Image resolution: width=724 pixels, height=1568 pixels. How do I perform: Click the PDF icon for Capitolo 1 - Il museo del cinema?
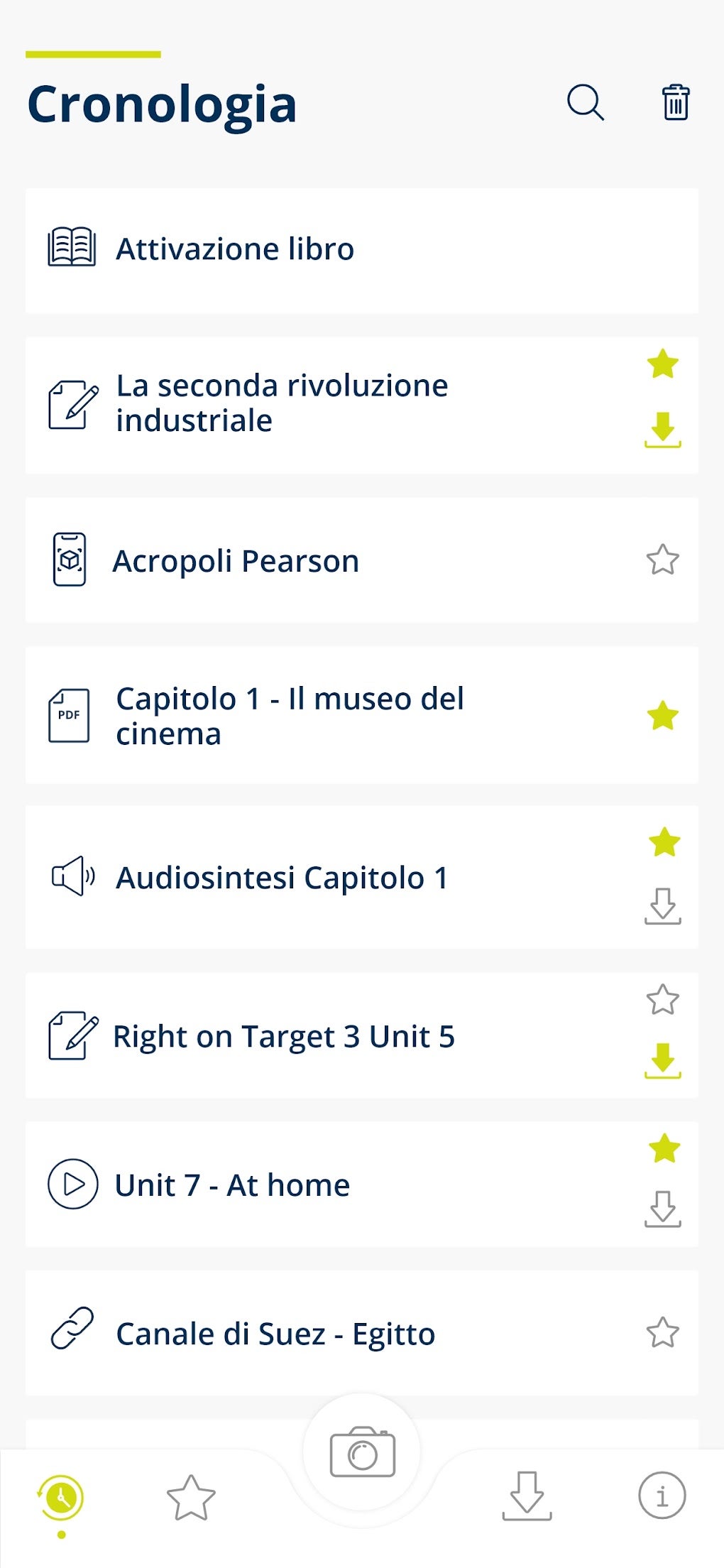click(69, 715)
